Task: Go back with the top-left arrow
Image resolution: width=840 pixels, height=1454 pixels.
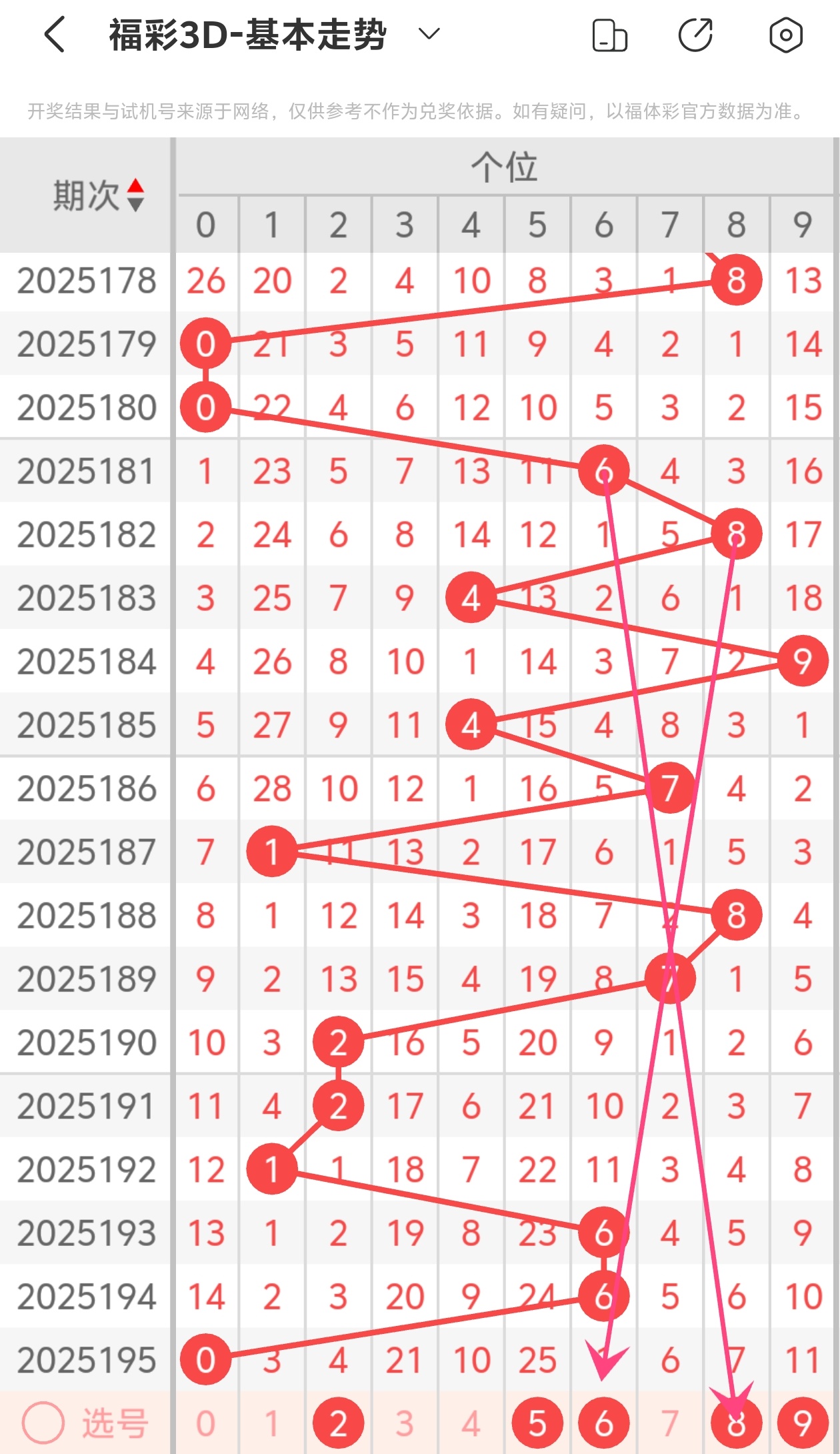Action: 55,35
